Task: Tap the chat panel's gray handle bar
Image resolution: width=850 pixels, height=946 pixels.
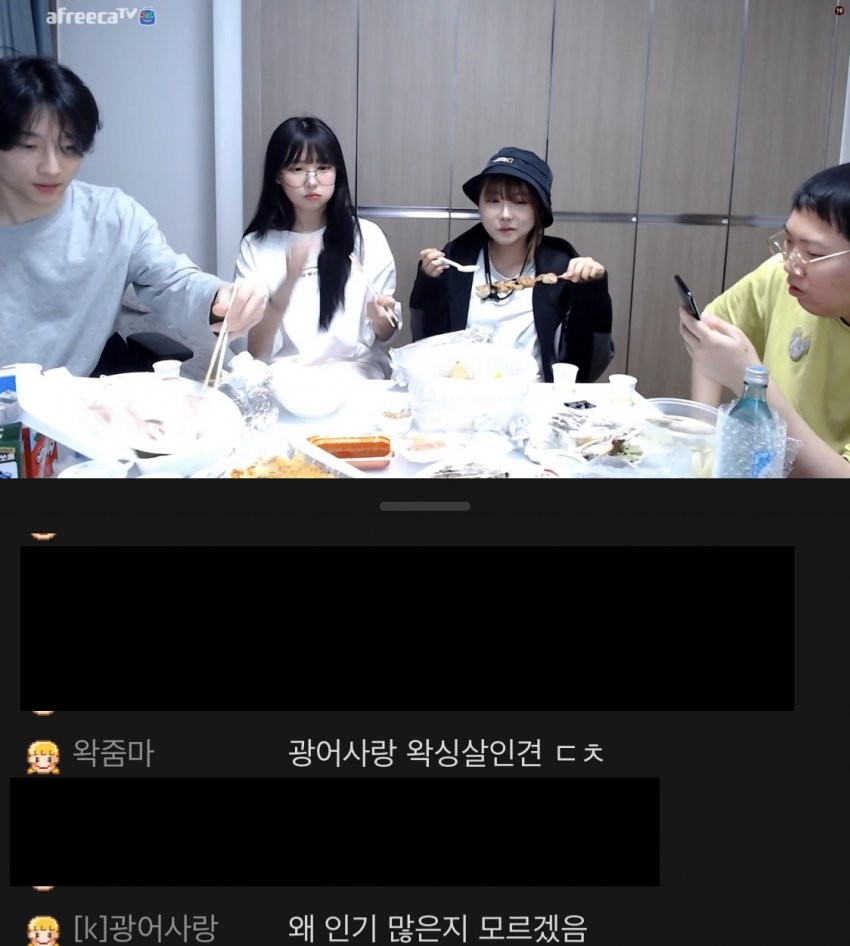Action: [425, 506]
